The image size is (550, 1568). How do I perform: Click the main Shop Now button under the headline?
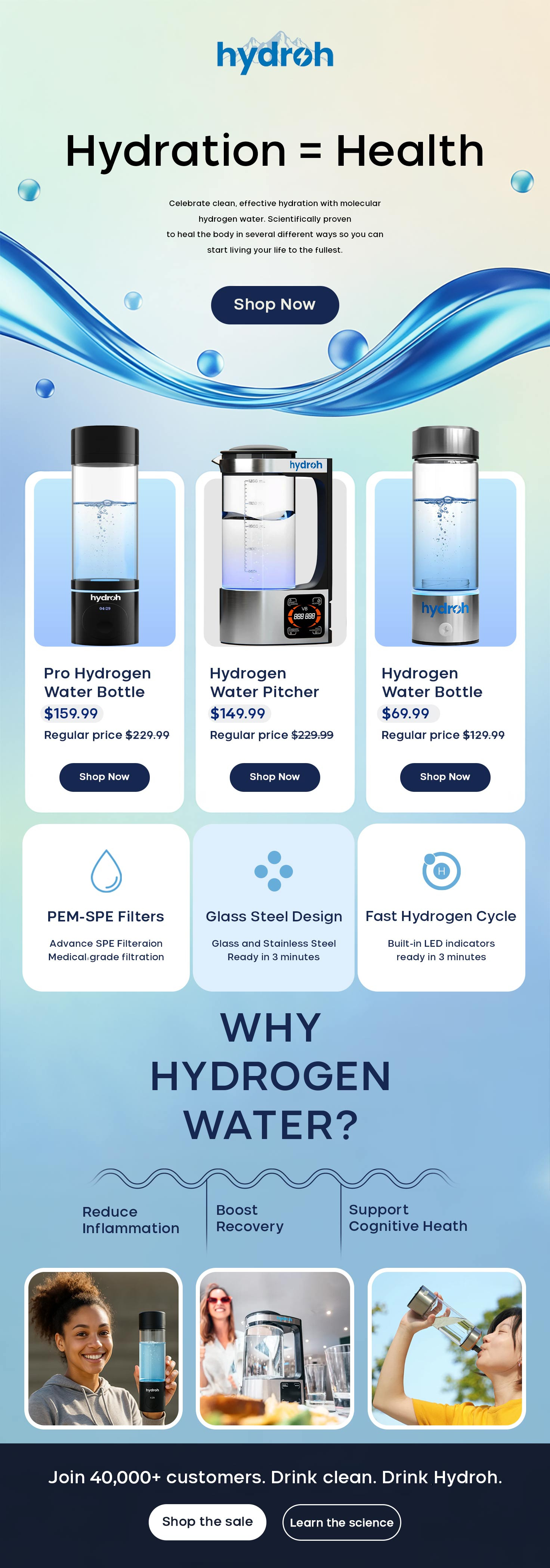tap(275, 304)
